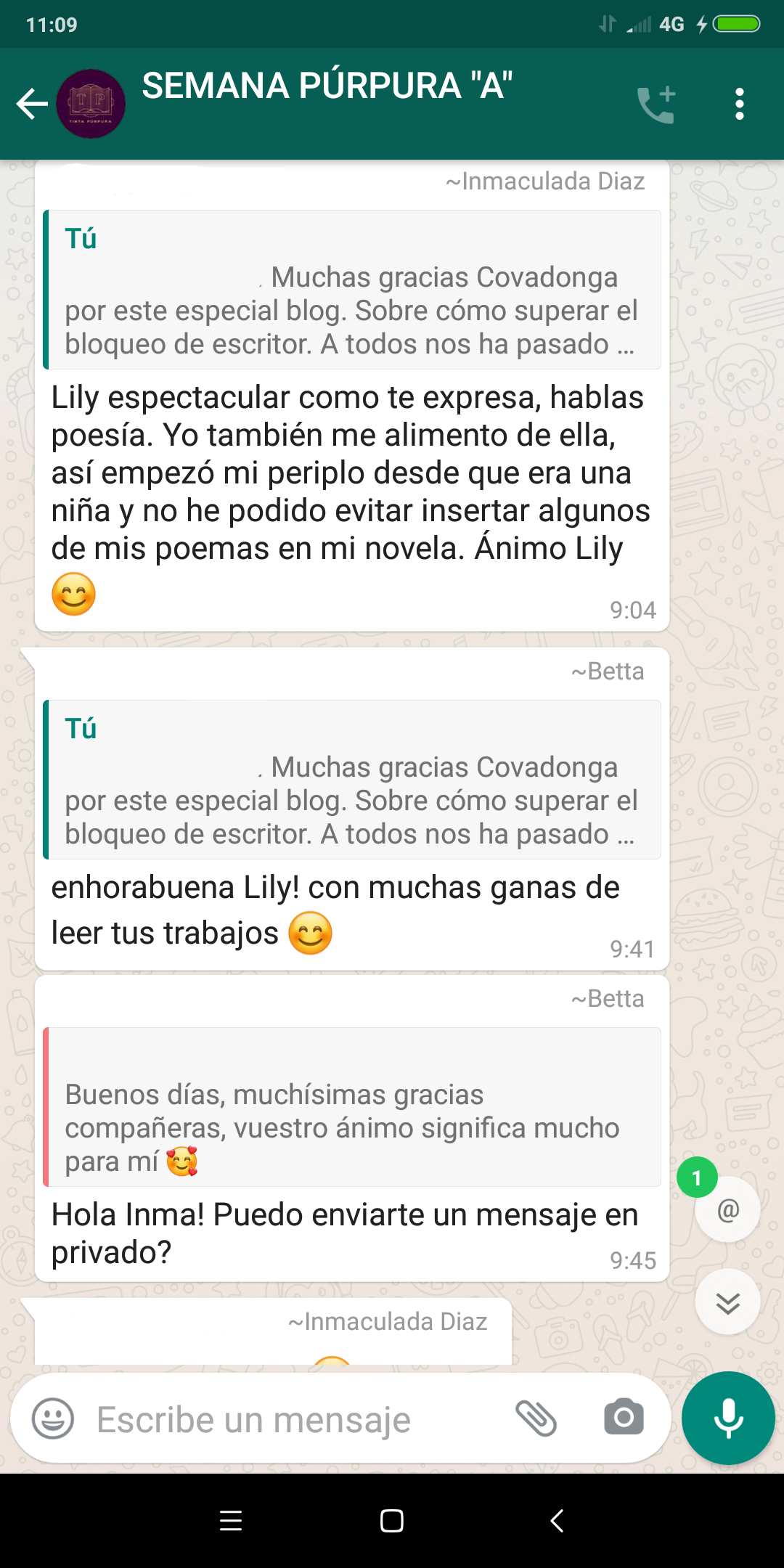Open recent apps from navigation bar

(231, 1520)
